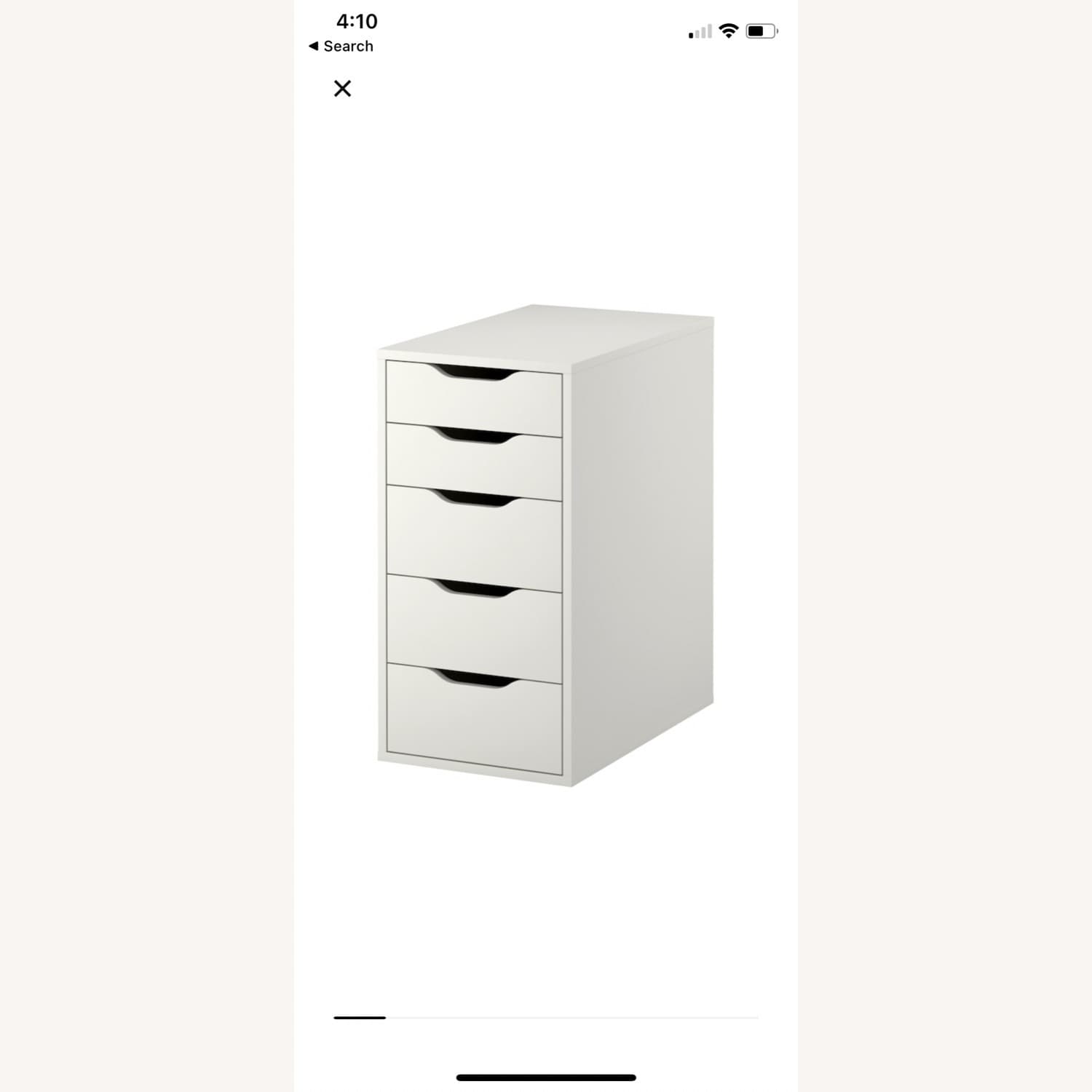Return to the Search app
The image size is (1092, 1092).
point(341,47)
